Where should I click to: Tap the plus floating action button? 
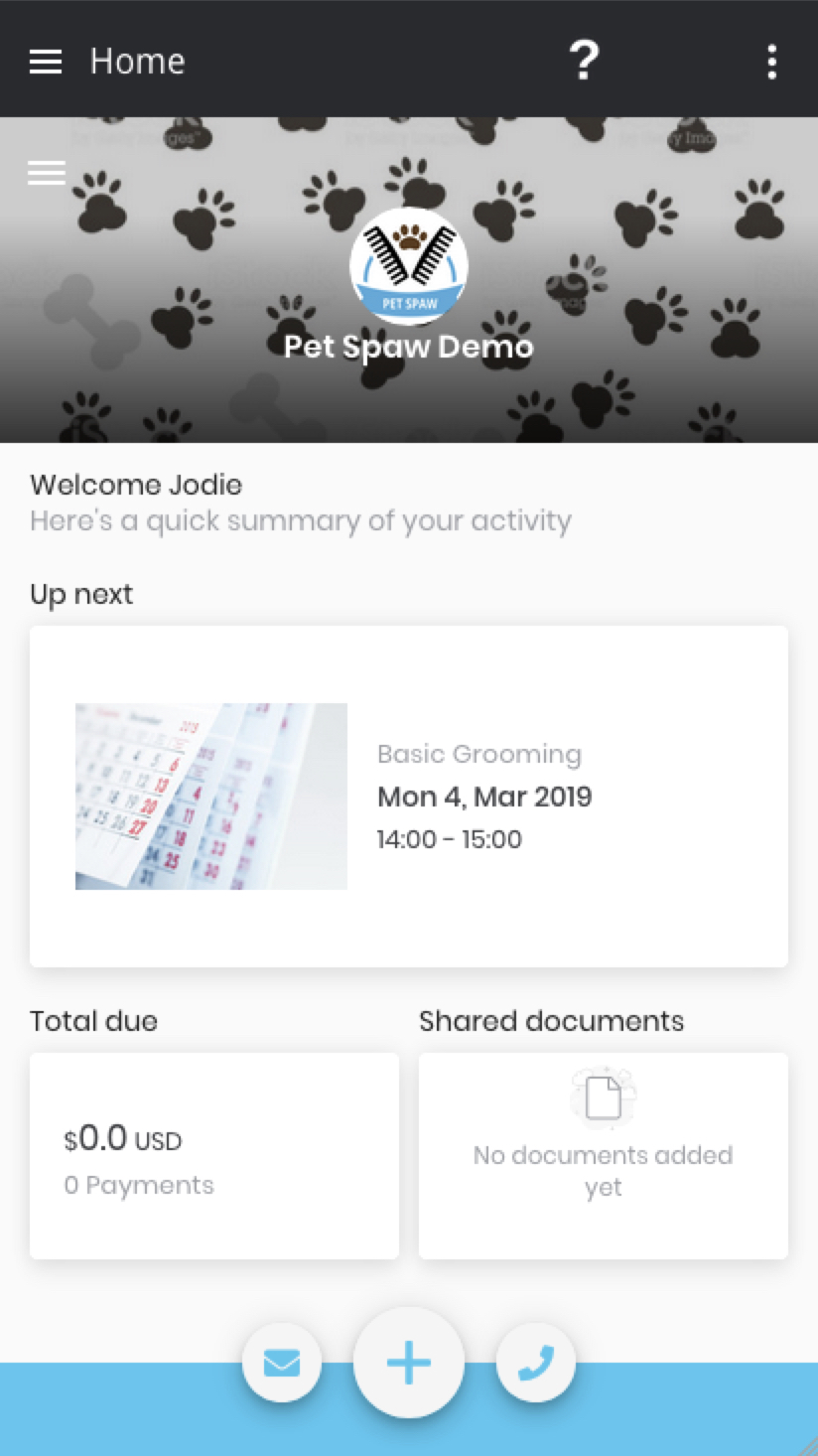pos(409,1363)
